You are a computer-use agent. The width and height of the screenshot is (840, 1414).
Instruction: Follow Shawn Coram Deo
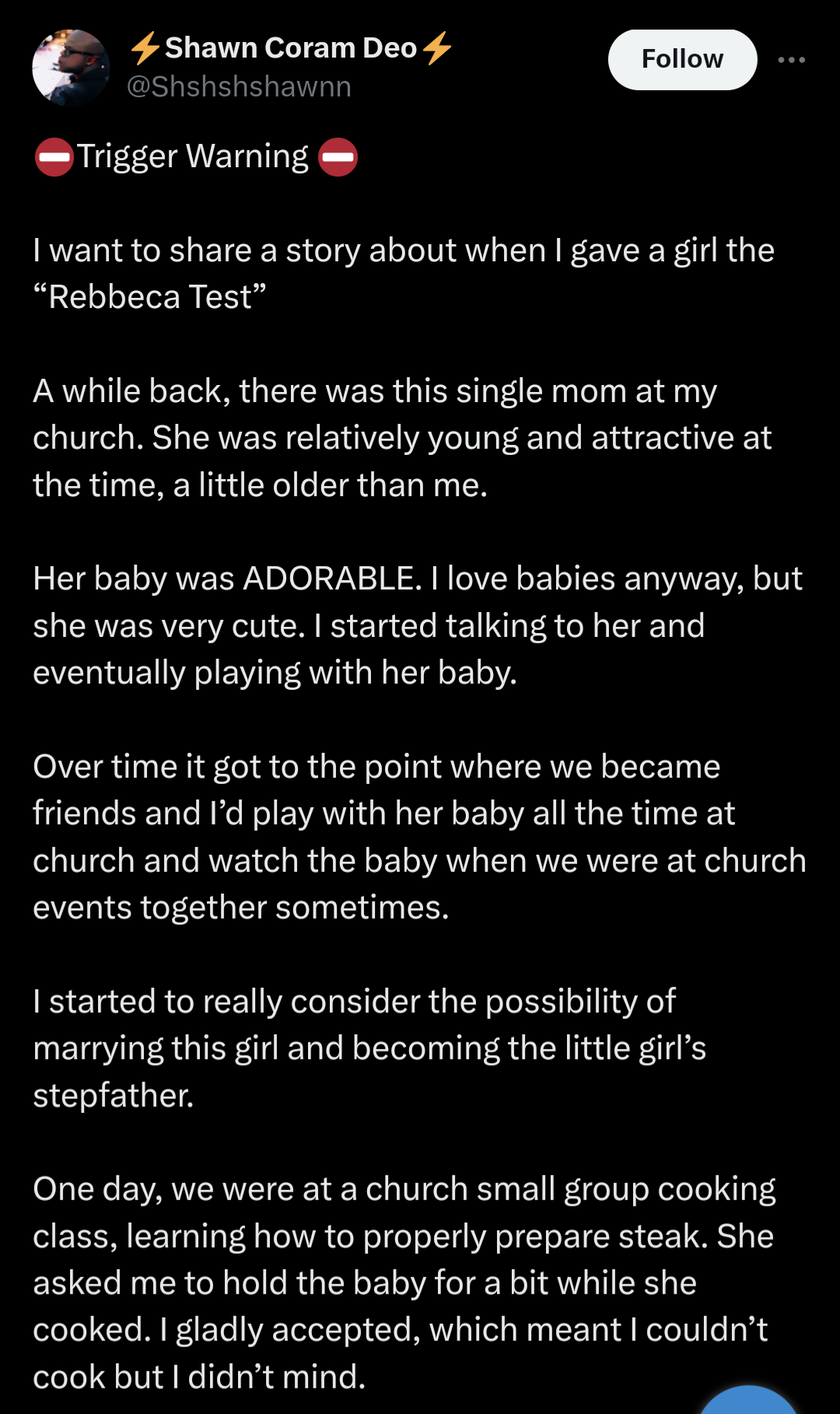682,60
